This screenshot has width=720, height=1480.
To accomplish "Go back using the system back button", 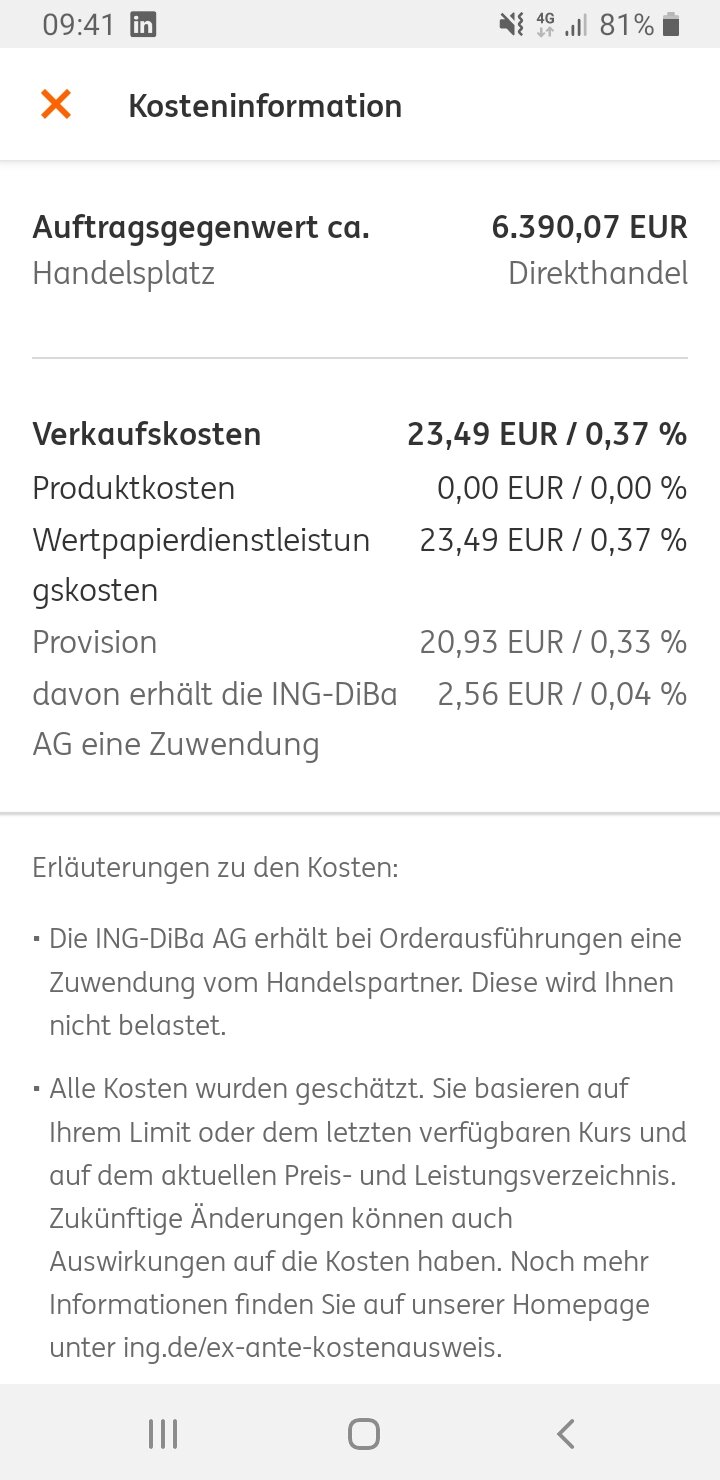I will [x=565, y=1434].
